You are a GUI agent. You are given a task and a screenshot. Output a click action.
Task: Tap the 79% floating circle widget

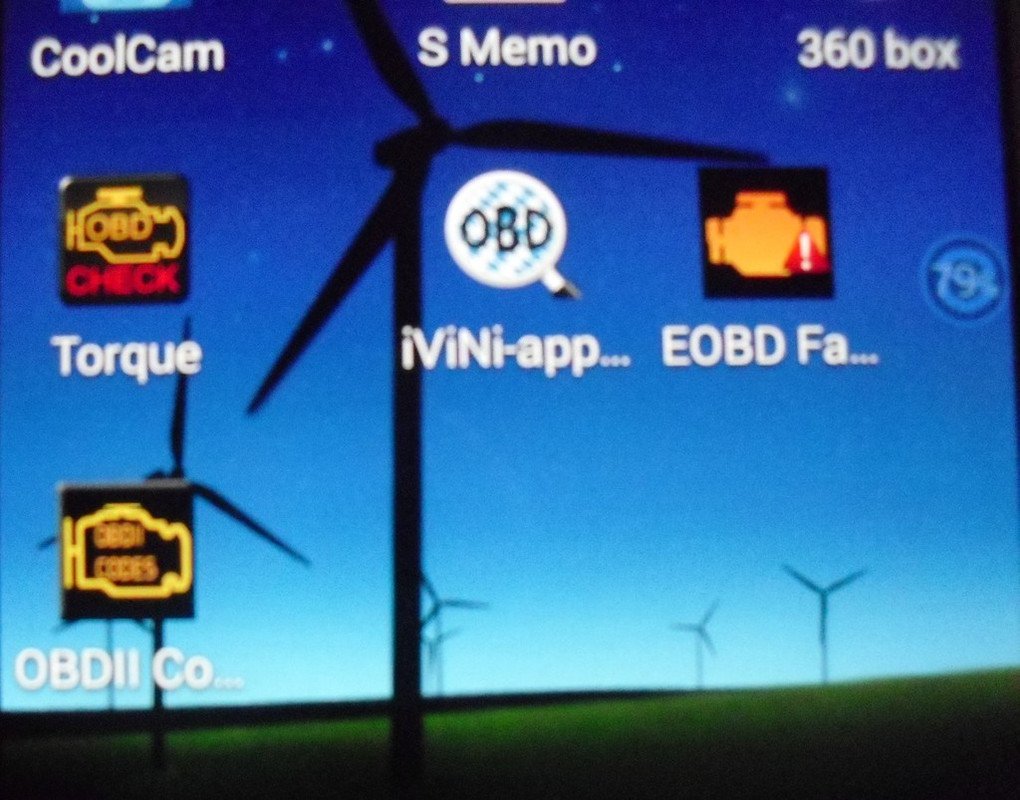tap(963, 278)
